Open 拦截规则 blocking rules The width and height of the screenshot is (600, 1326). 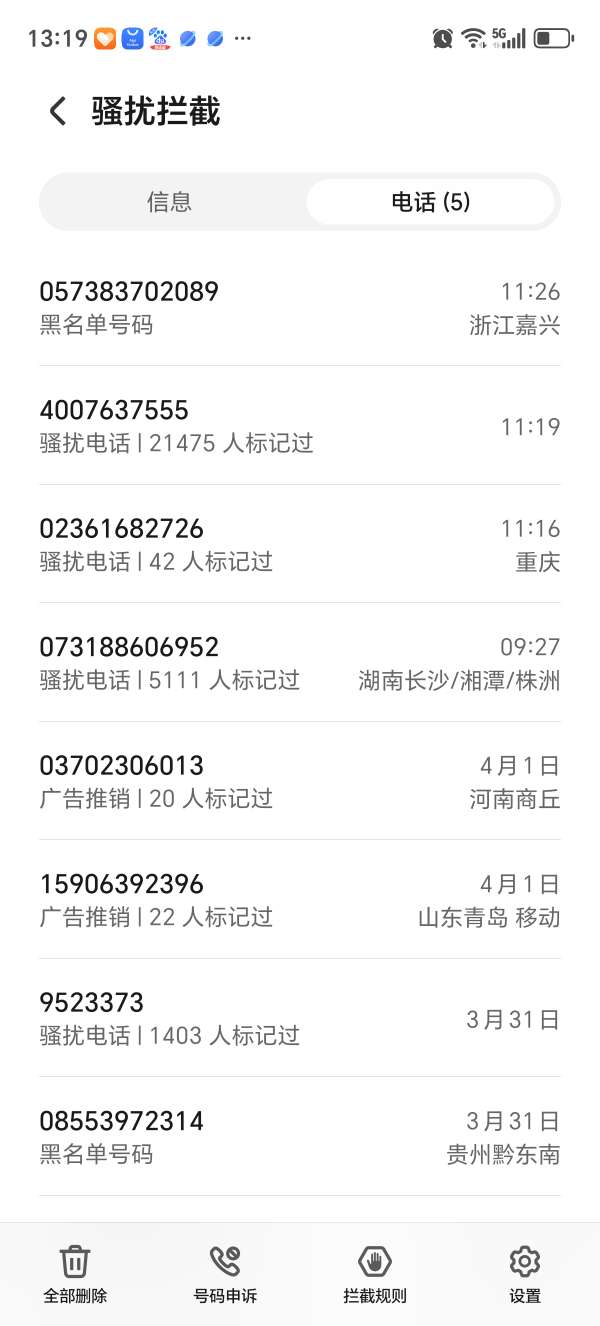point(375,1274)
